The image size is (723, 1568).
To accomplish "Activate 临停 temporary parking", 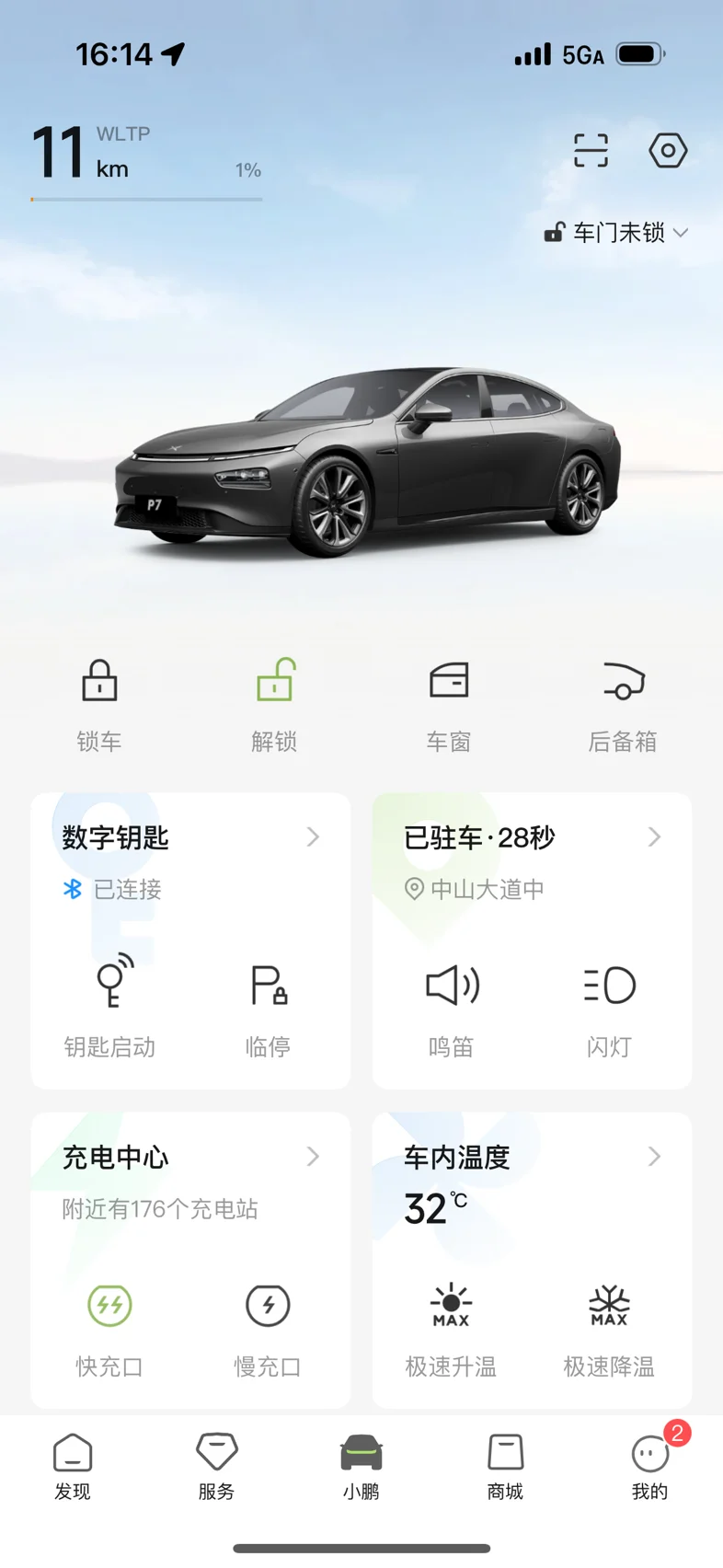I will pyautogui.click(x=269, y=1008).
